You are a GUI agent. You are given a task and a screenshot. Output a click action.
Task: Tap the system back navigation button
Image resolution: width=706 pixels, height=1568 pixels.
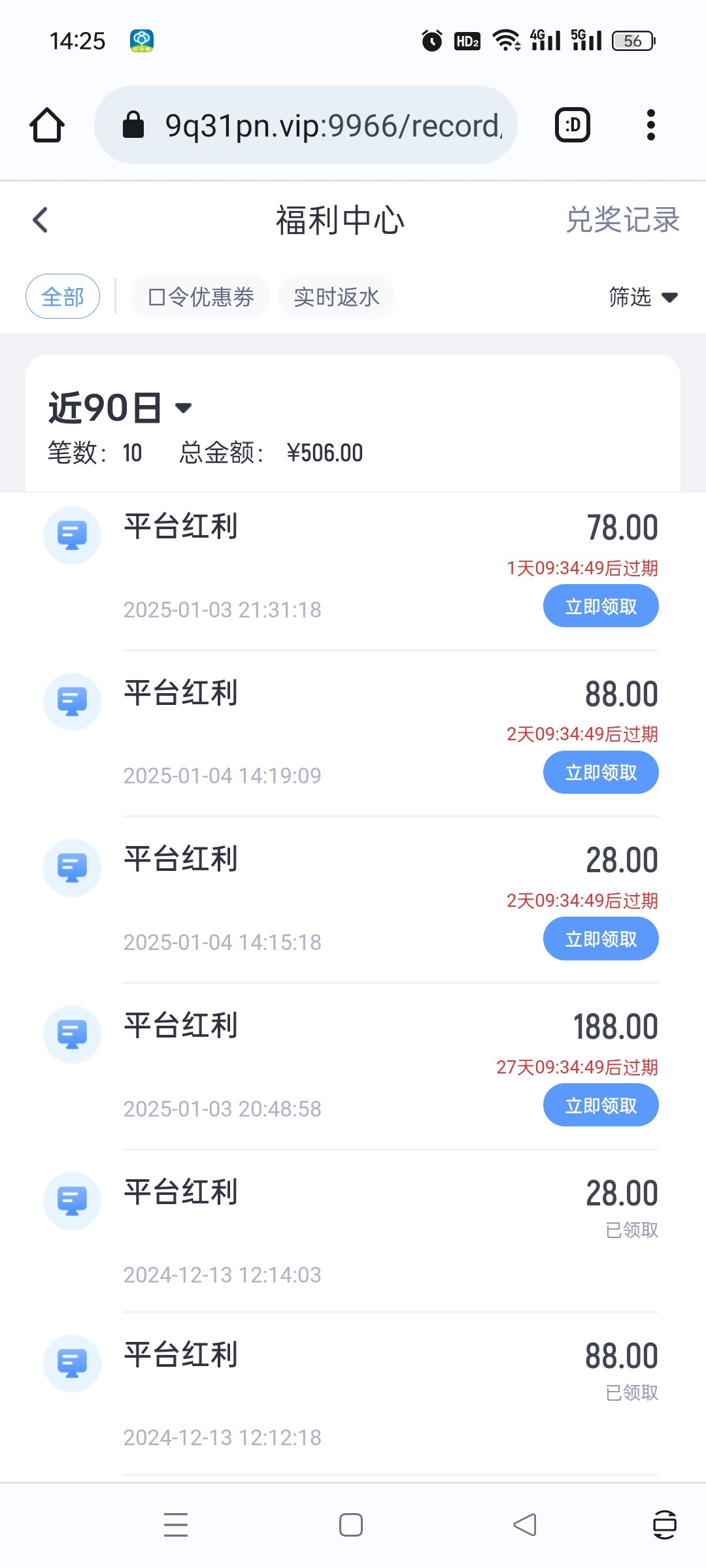[525, 1525]
